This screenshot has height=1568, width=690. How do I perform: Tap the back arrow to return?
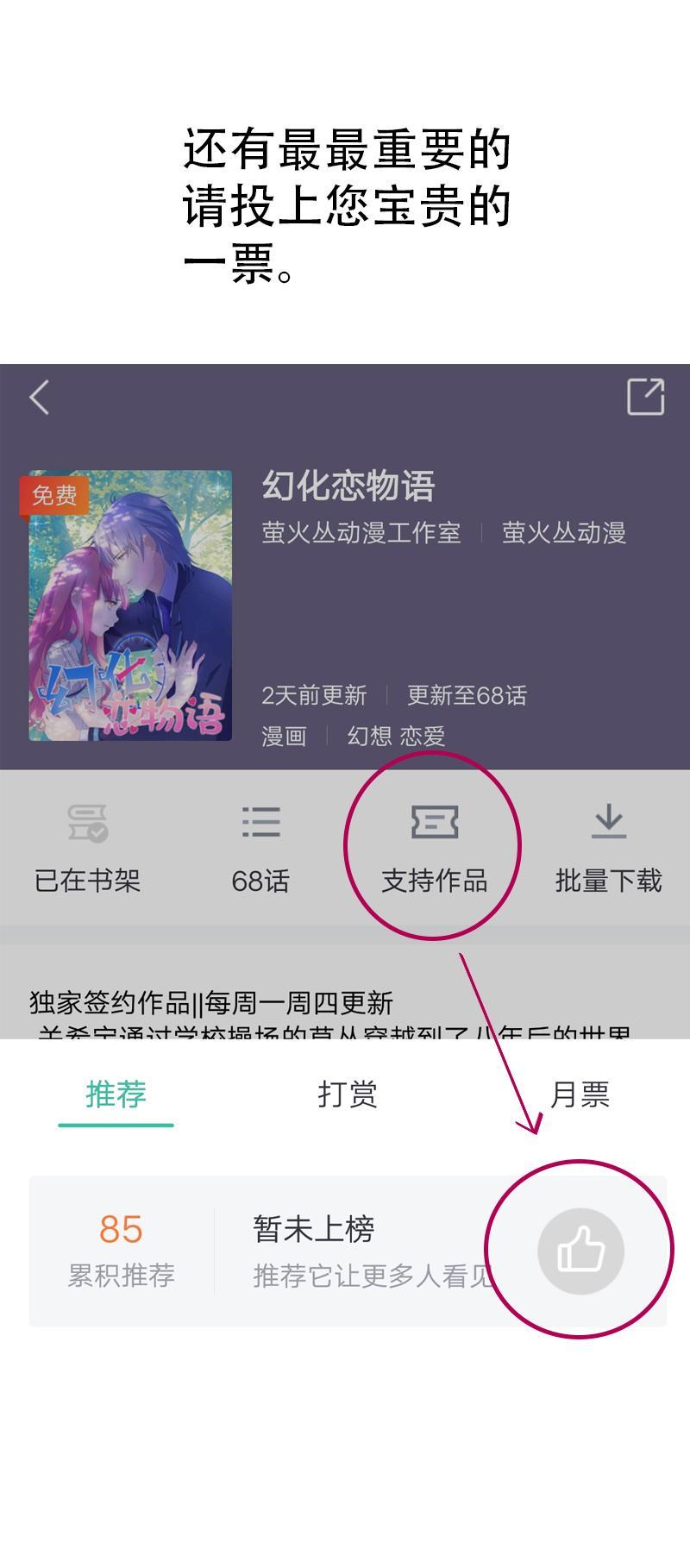pos(37,396)
